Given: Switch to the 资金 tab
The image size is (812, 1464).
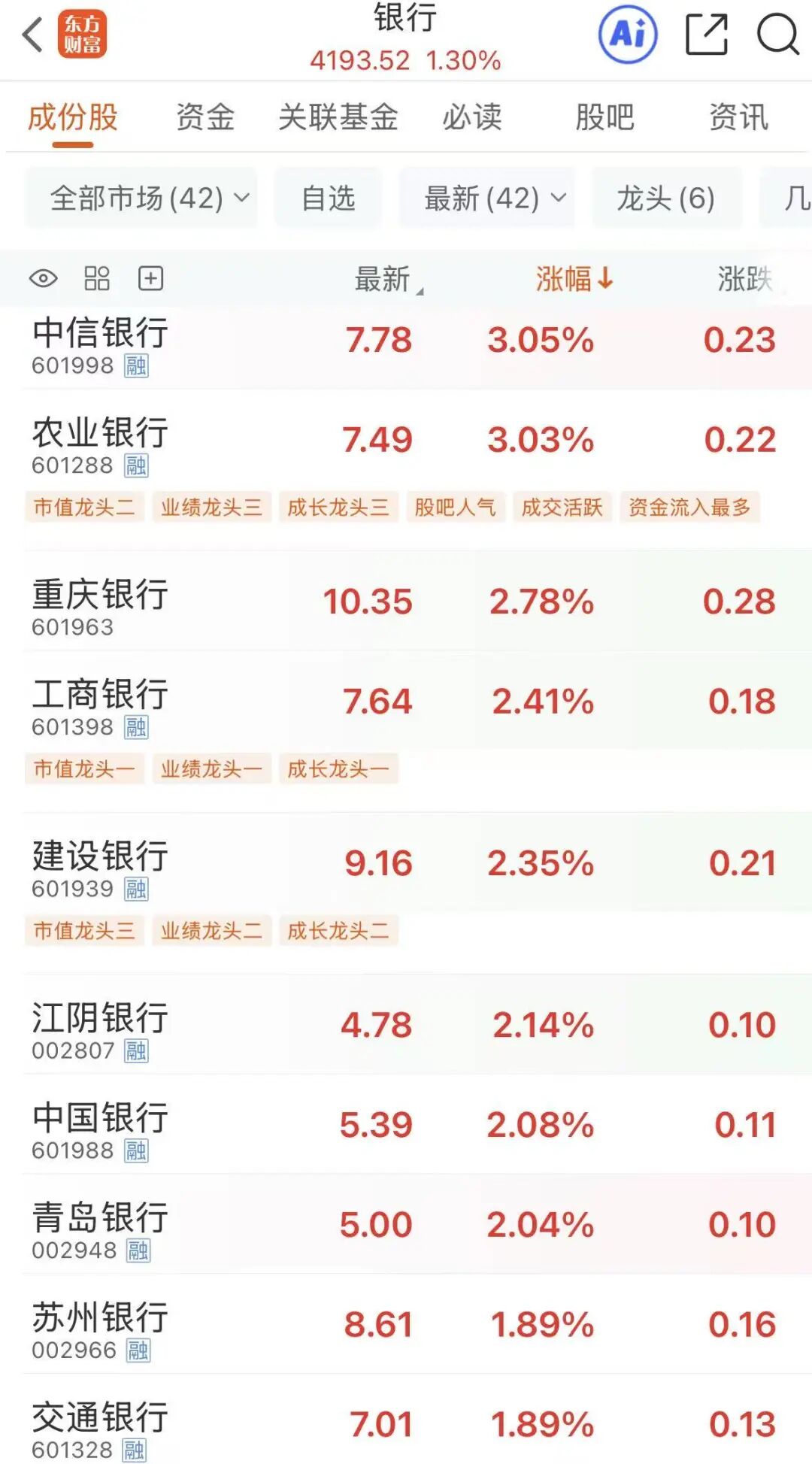Looking at the screenshot, I should (206, 117).
